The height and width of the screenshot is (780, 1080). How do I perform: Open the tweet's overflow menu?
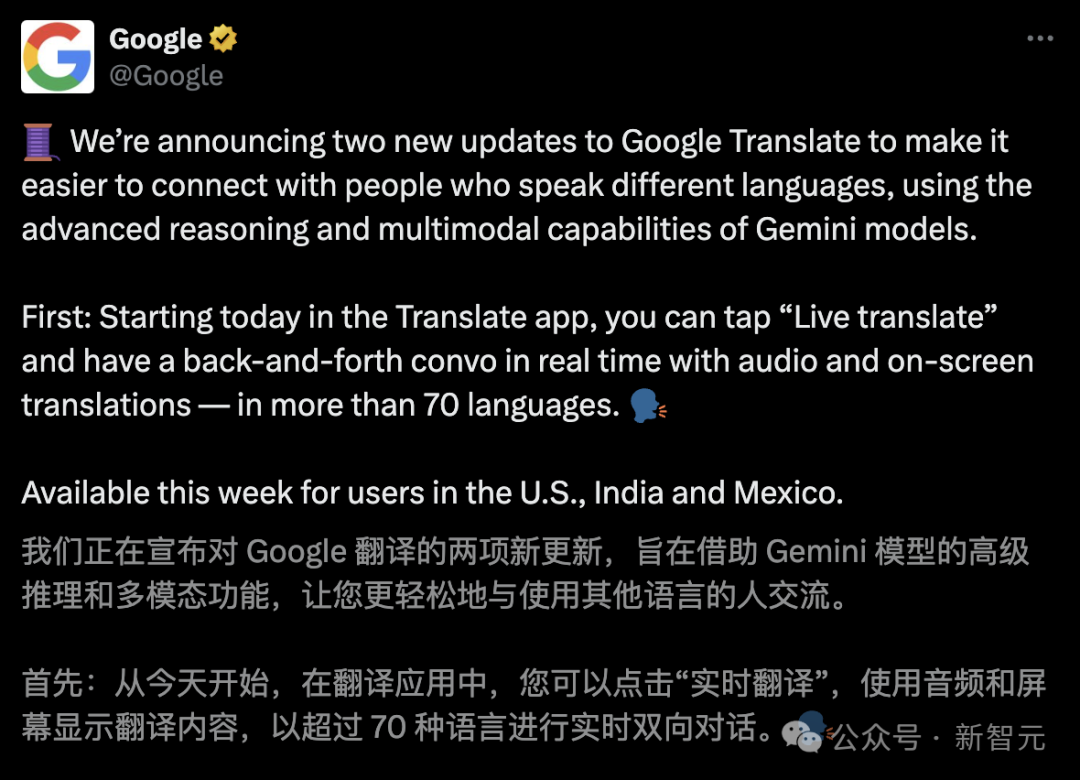pyautogui.click(x=1040, y=39)
